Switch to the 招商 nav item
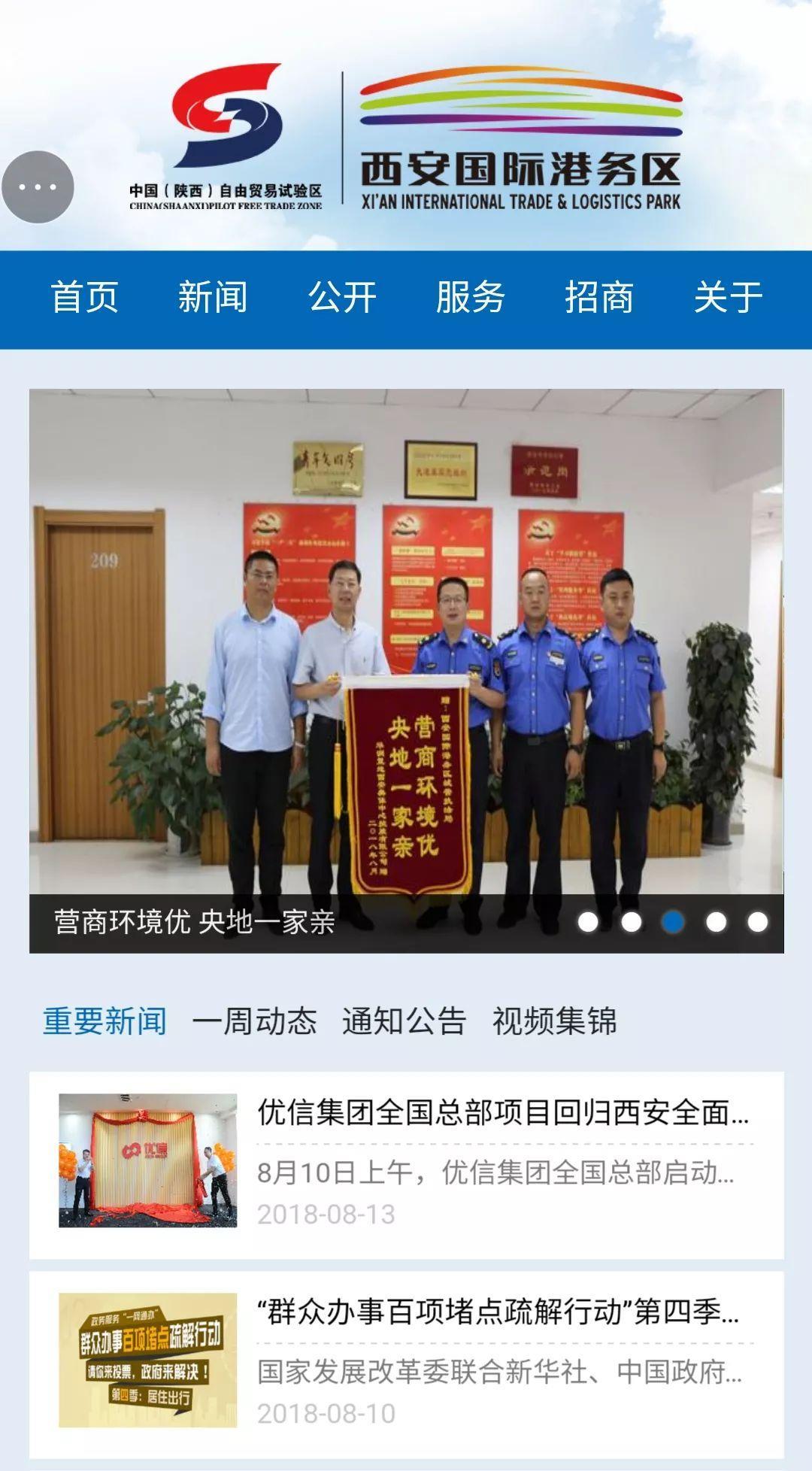Screen dimensions: 812x1471 point(599,297)
